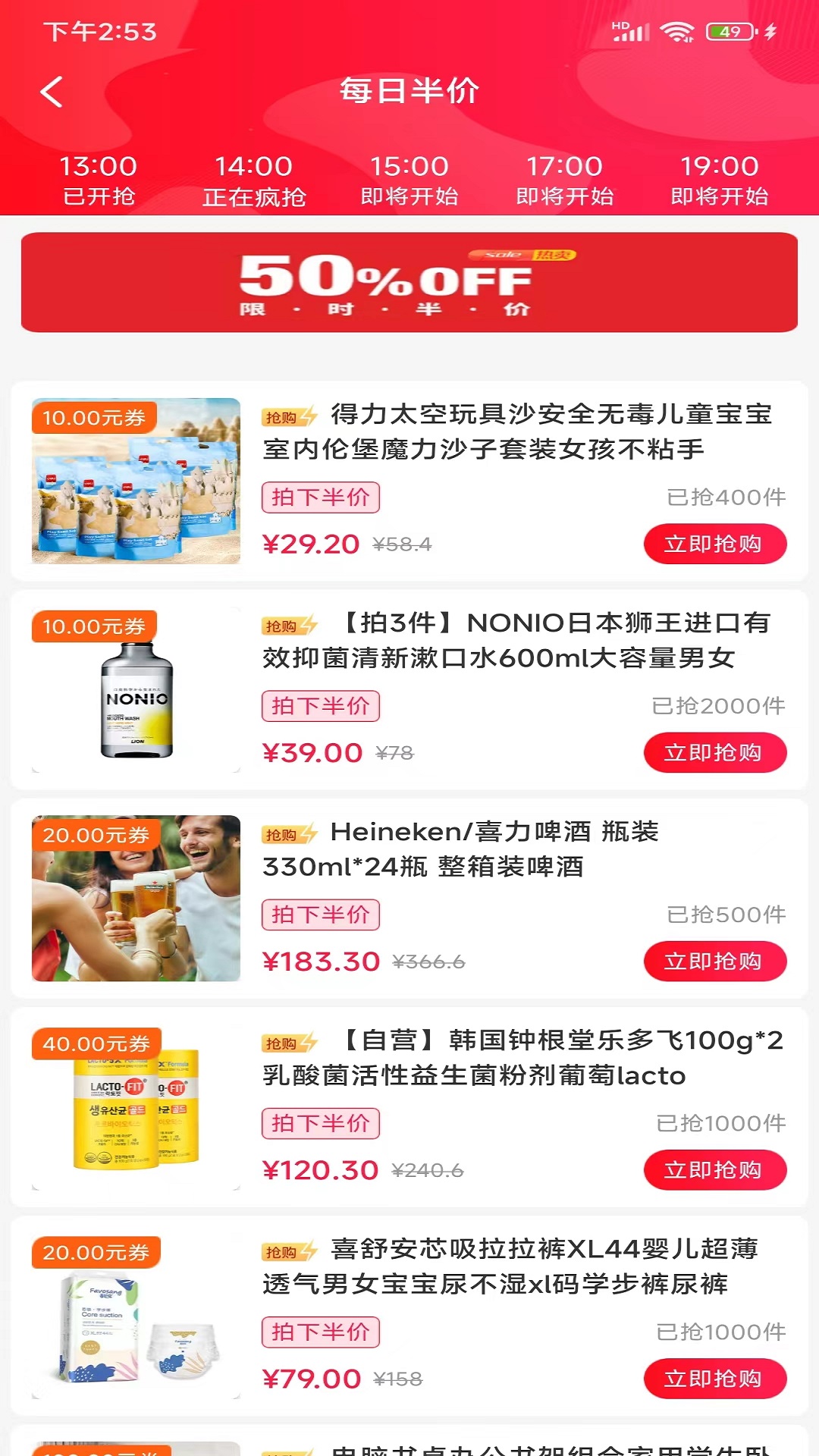Switch to the 13:00 已开抢 time slot
The width and height of the screenshot is (819, 1456).
pos(99,180)
